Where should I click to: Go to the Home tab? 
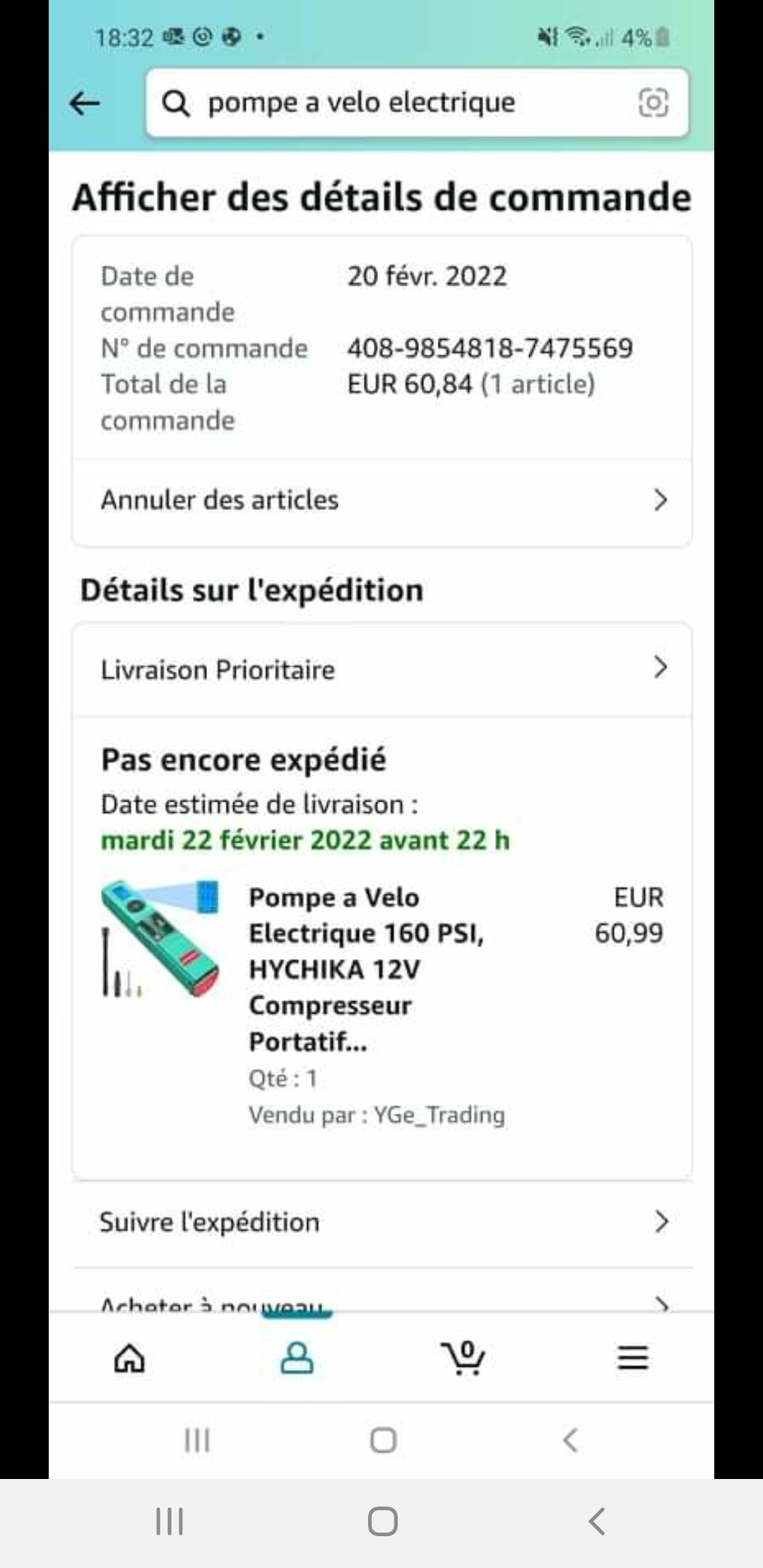129,1358
